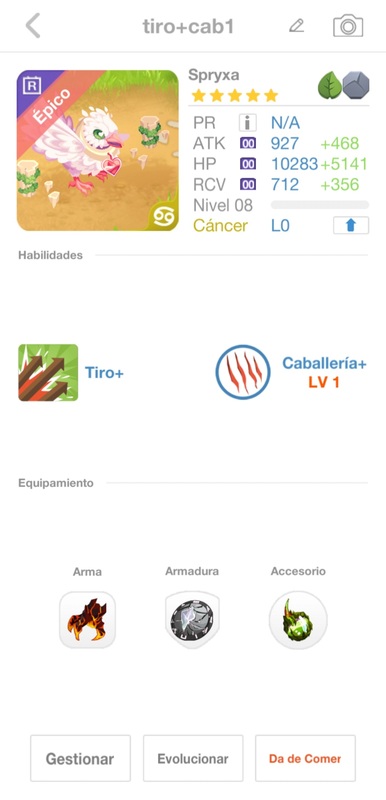Go back using the top-left arrow
Viewport: 386px width, 800px height.
(33, 26)
